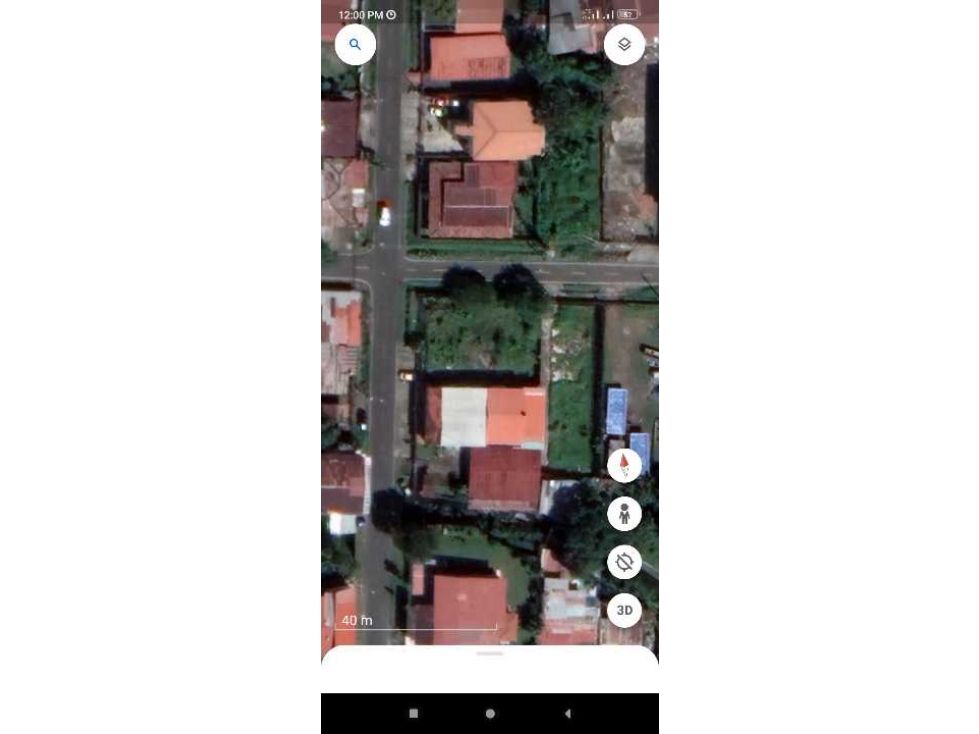Center map on my location
Viewport: 979px width, 734px height.
click(x=624, y=562)
